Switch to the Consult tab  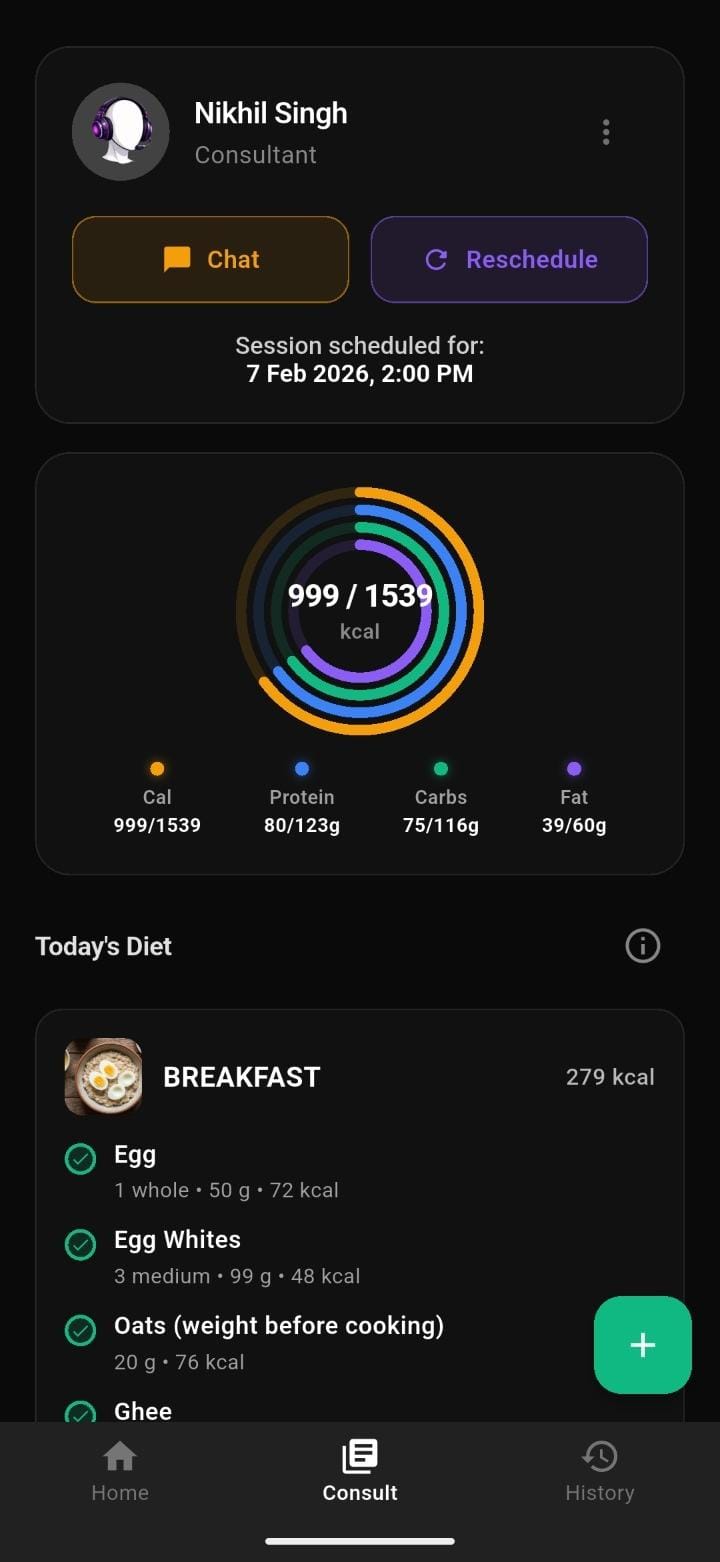(359, 1470)
